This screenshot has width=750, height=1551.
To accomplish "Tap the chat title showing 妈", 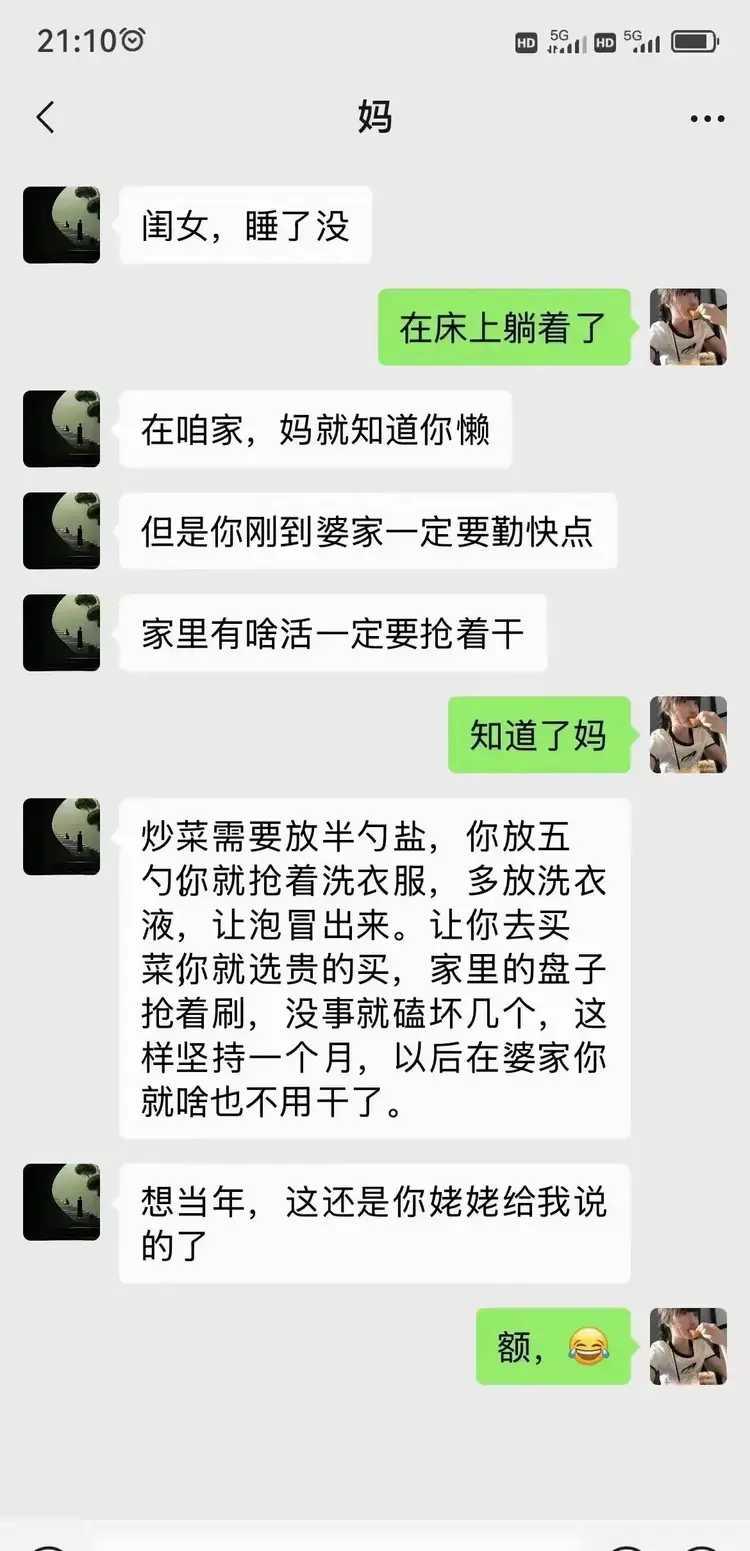I will click(375, 117).
